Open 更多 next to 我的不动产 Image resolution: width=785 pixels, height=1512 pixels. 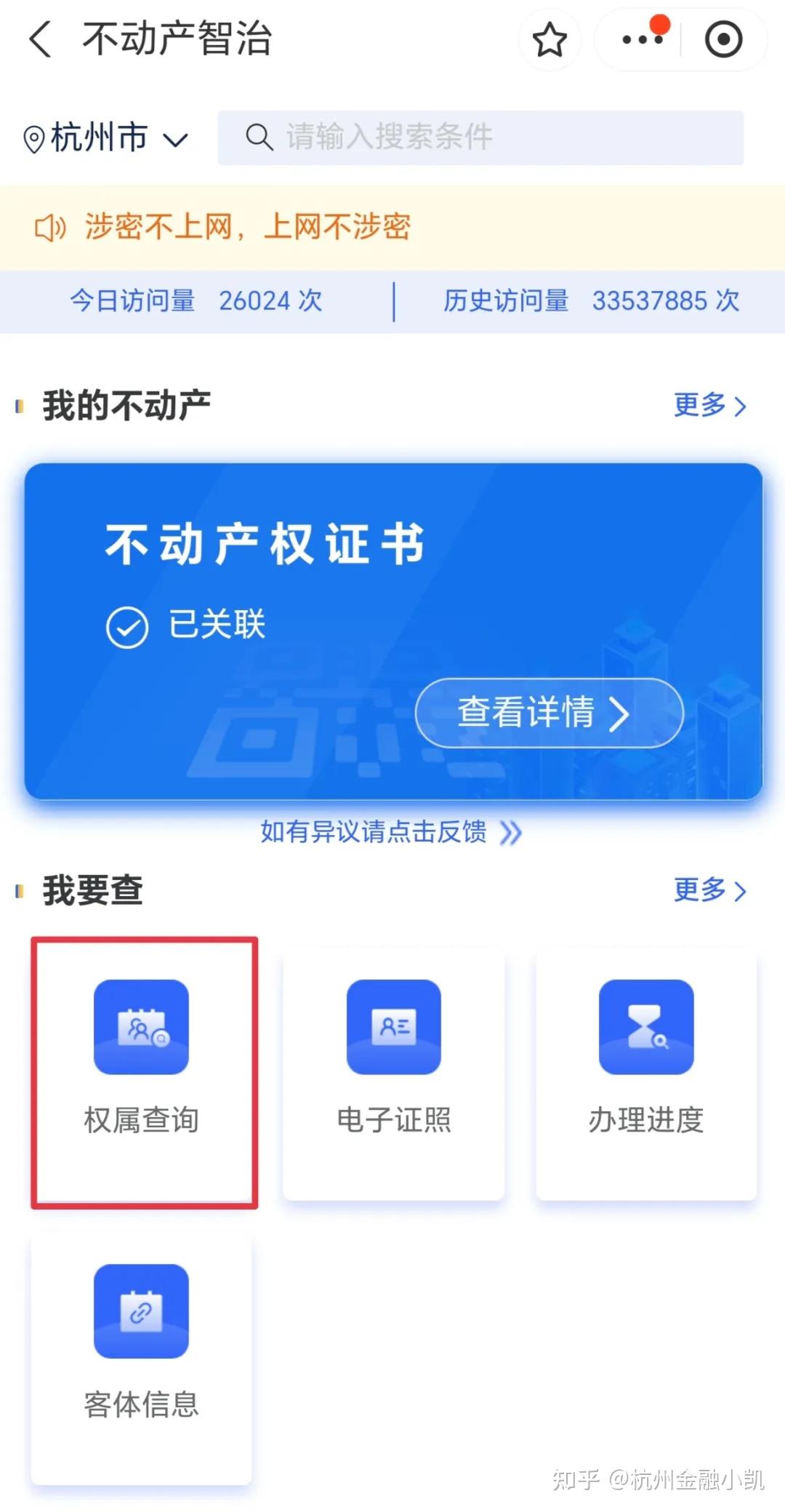pyautogui.click(x=709, y=407)
